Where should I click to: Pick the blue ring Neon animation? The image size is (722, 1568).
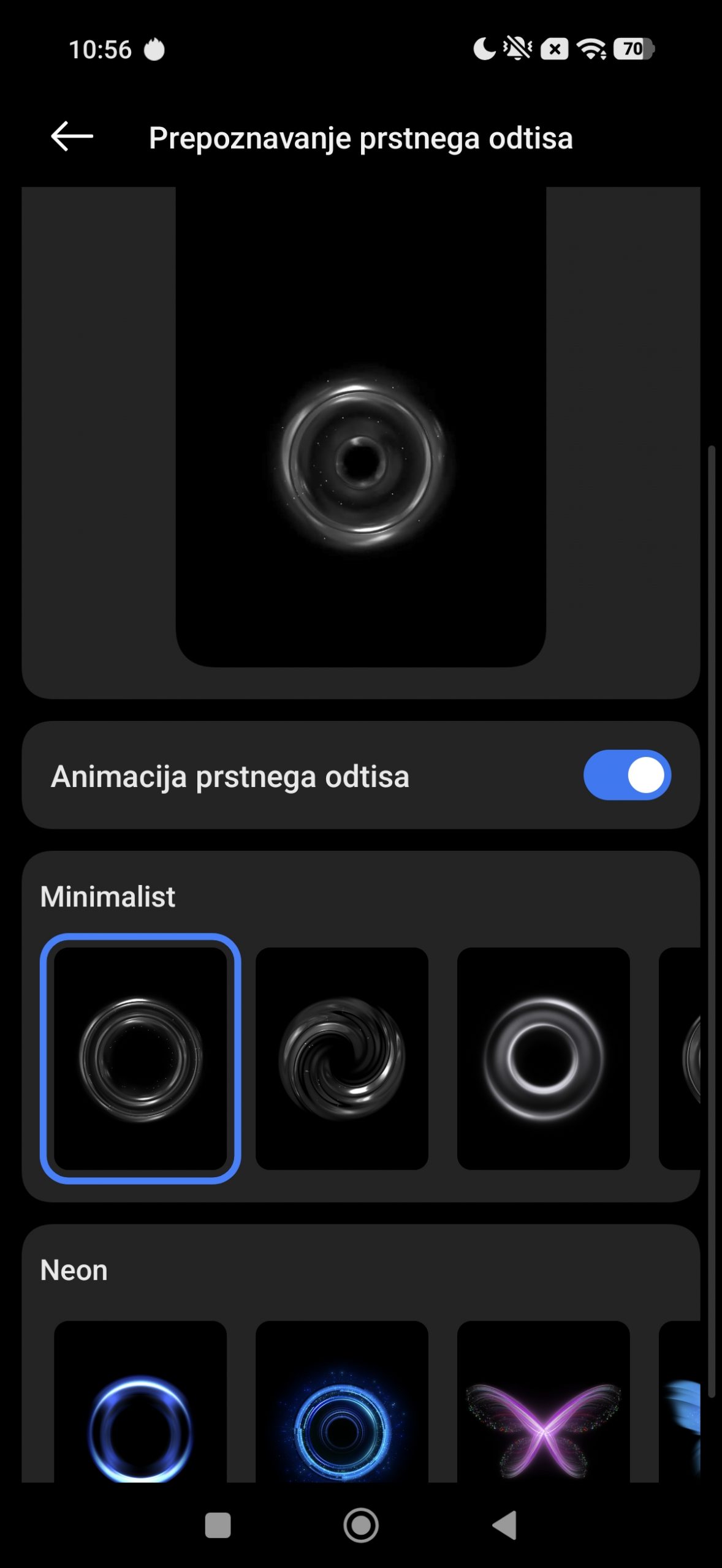click(140, 1409)
